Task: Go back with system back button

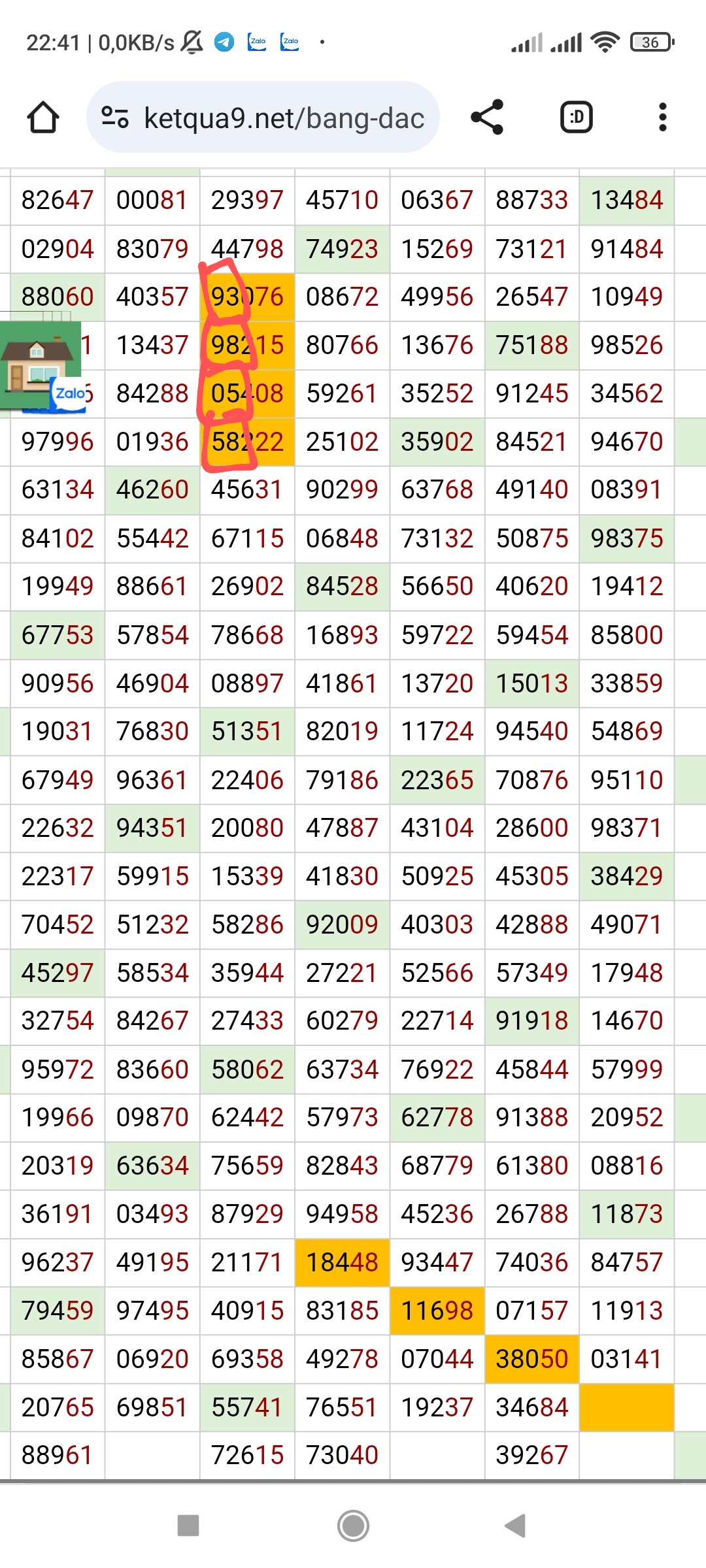Action: pyautogui.click(x=515, y=1526)
